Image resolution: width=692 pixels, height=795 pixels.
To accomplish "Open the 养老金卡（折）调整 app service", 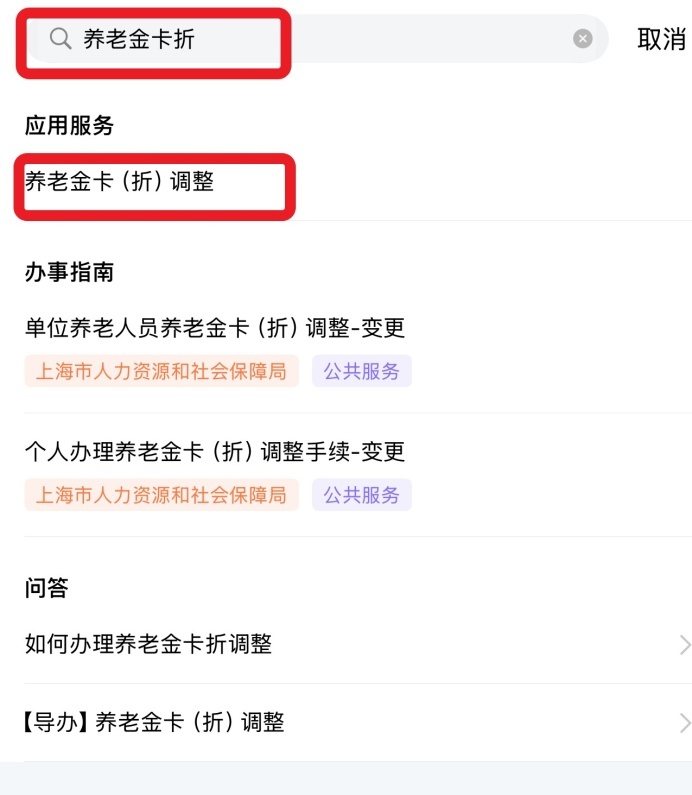I will click(x=120, y=182).
